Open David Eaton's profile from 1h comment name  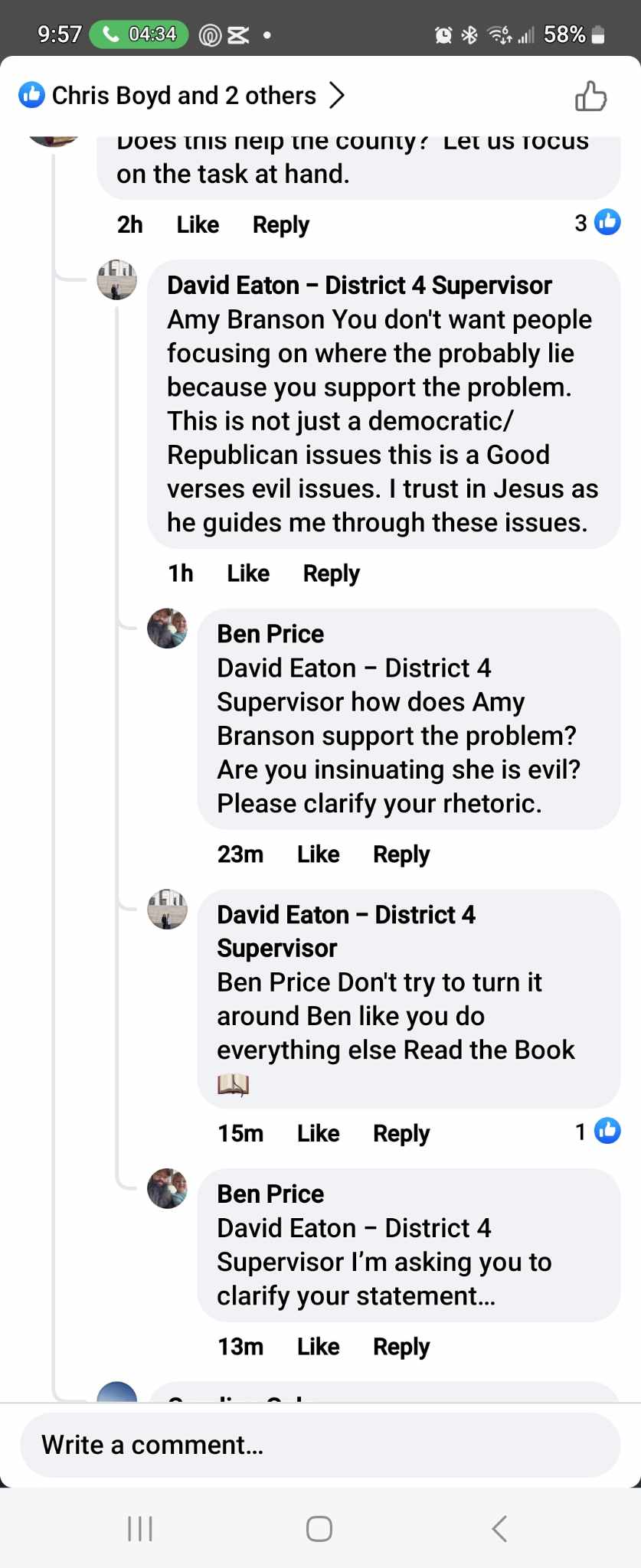(359, 286)
